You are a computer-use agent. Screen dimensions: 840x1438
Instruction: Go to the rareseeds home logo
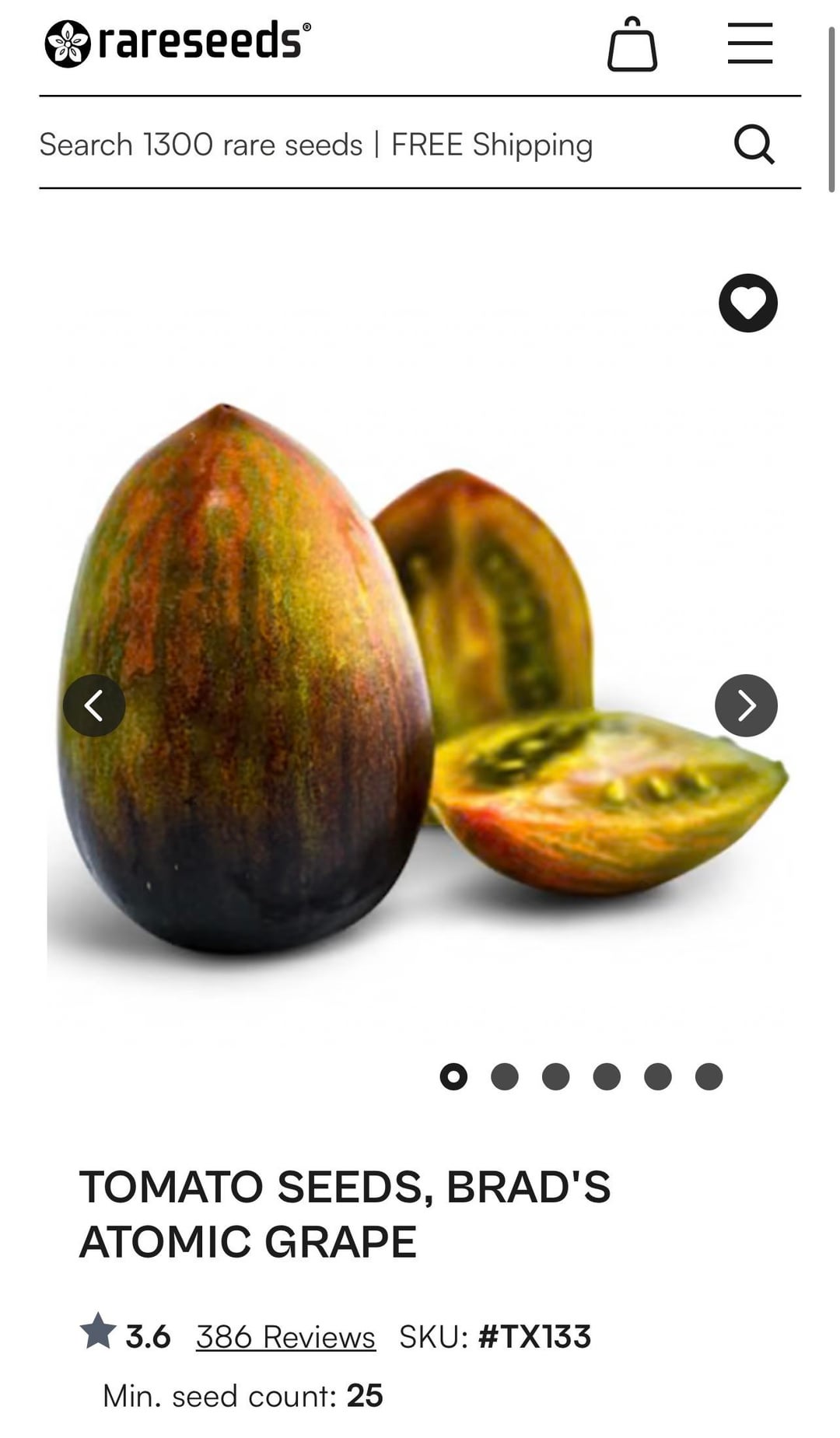click(178, 42)
